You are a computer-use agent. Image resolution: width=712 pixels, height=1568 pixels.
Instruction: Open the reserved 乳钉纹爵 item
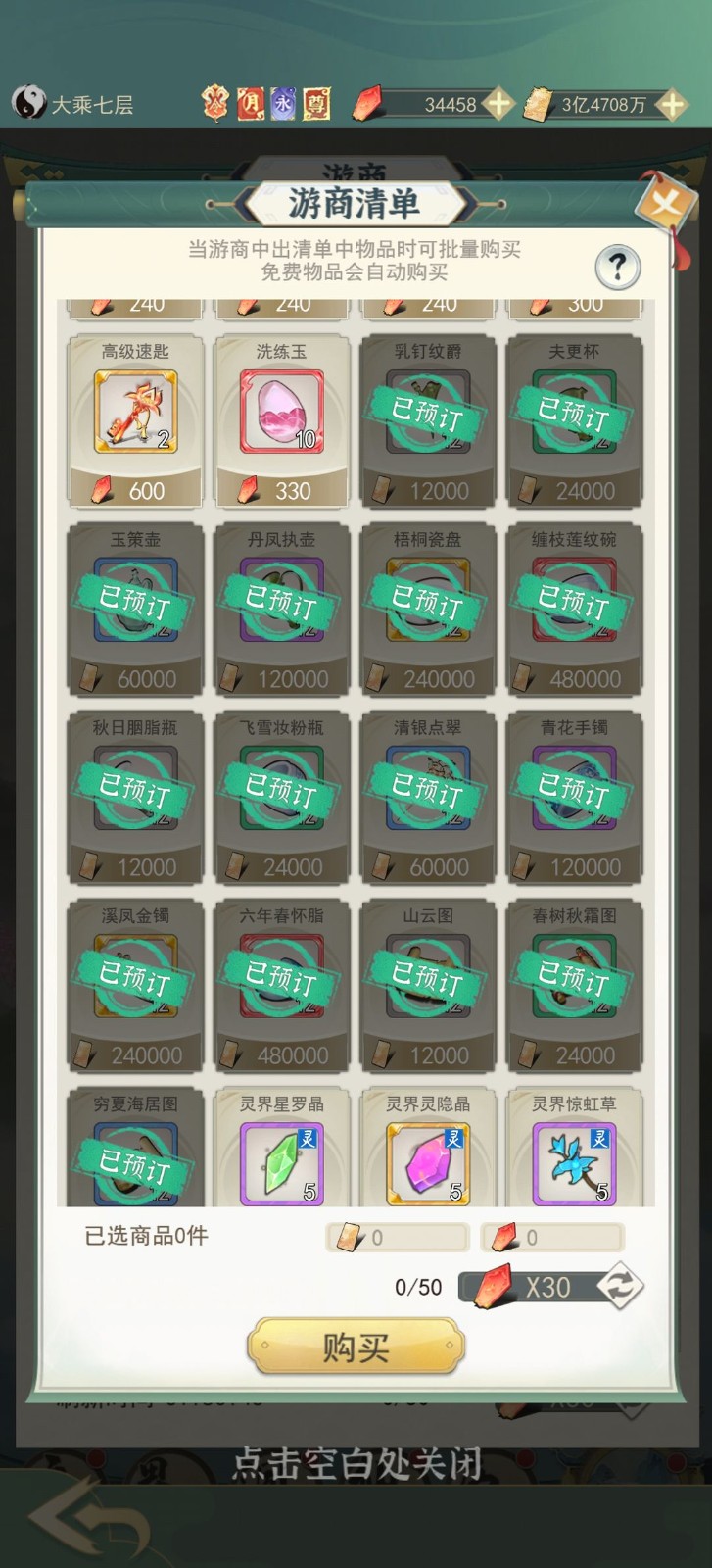point(428,421)
